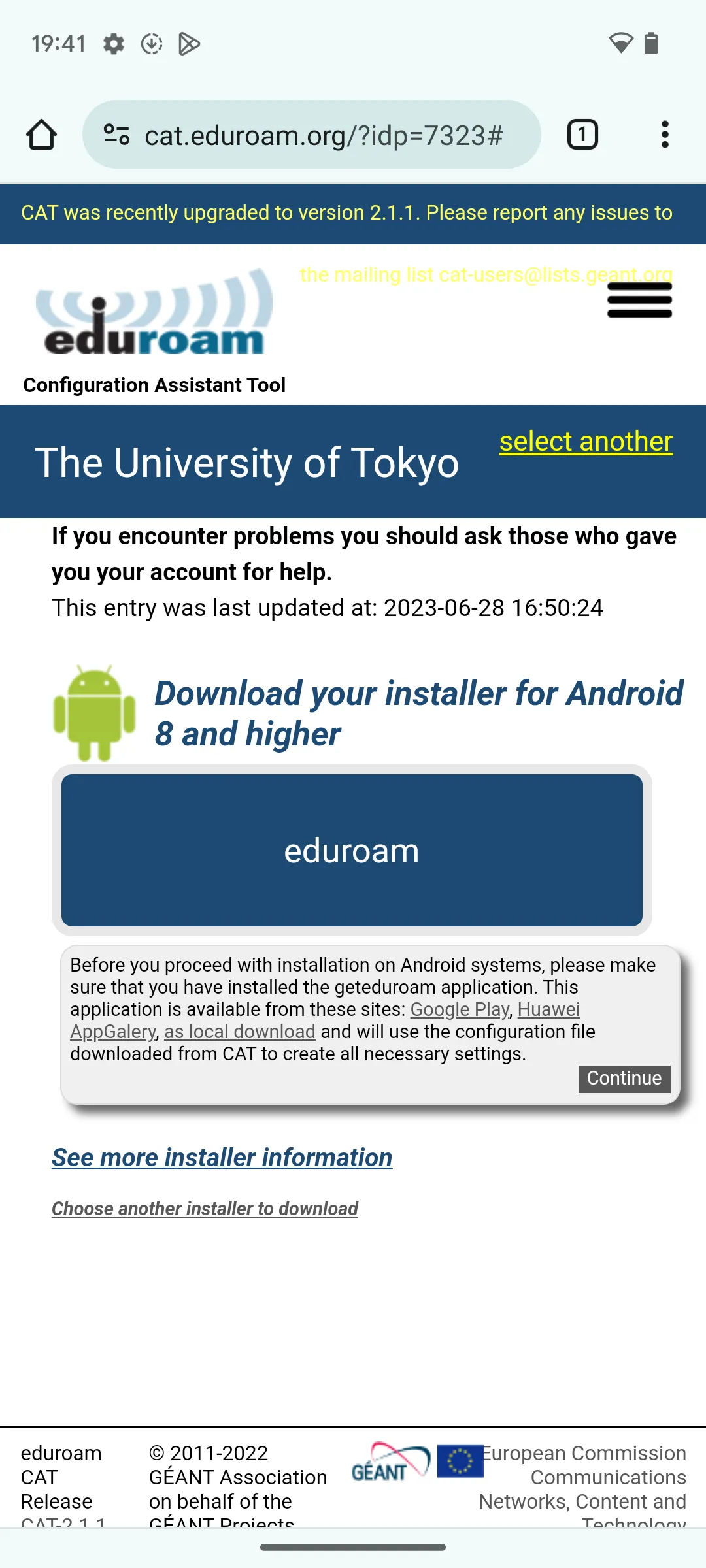Choose another installer to download

coord(205,1209)
